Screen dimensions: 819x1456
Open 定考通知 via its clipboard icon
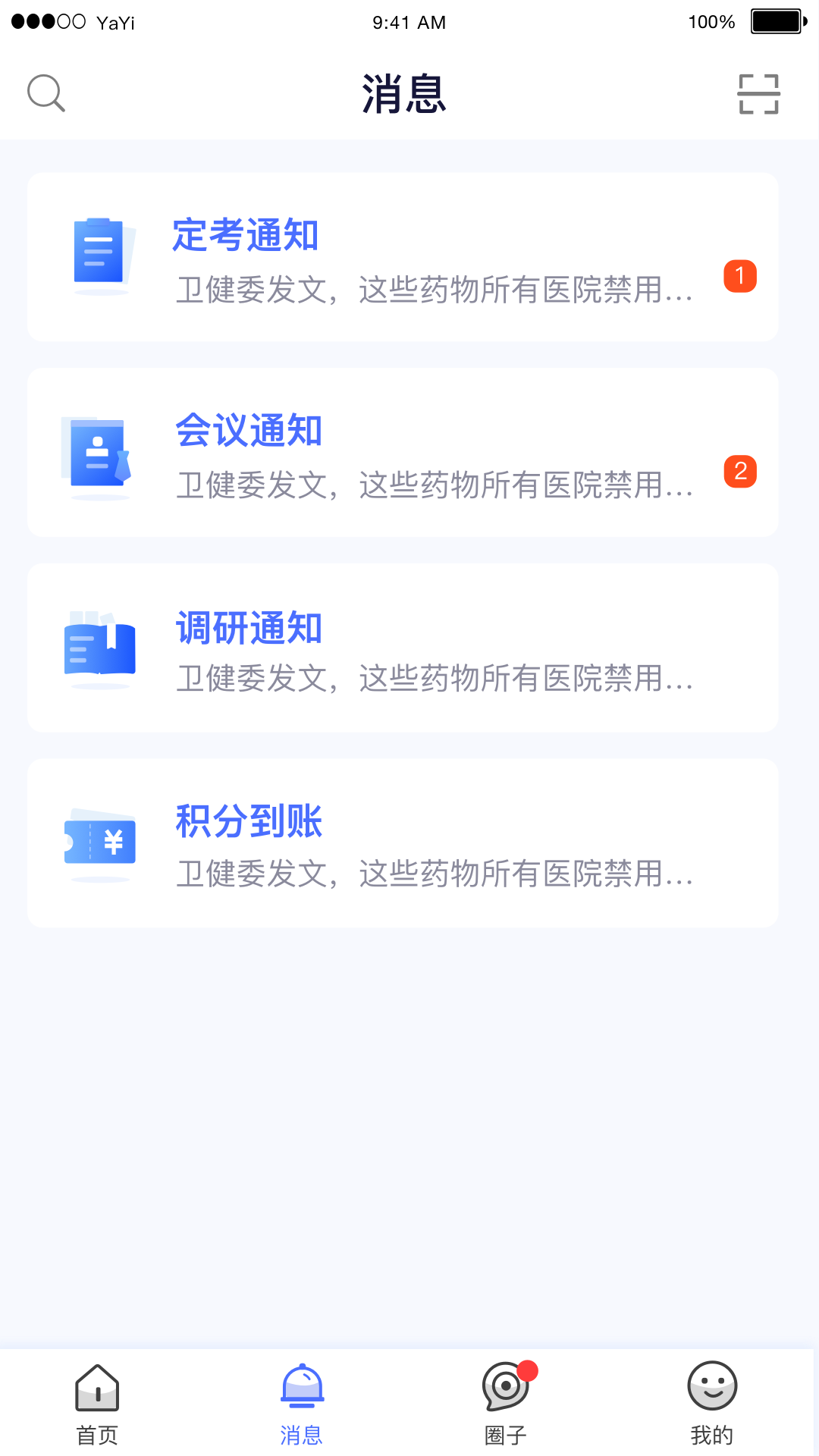99,250
